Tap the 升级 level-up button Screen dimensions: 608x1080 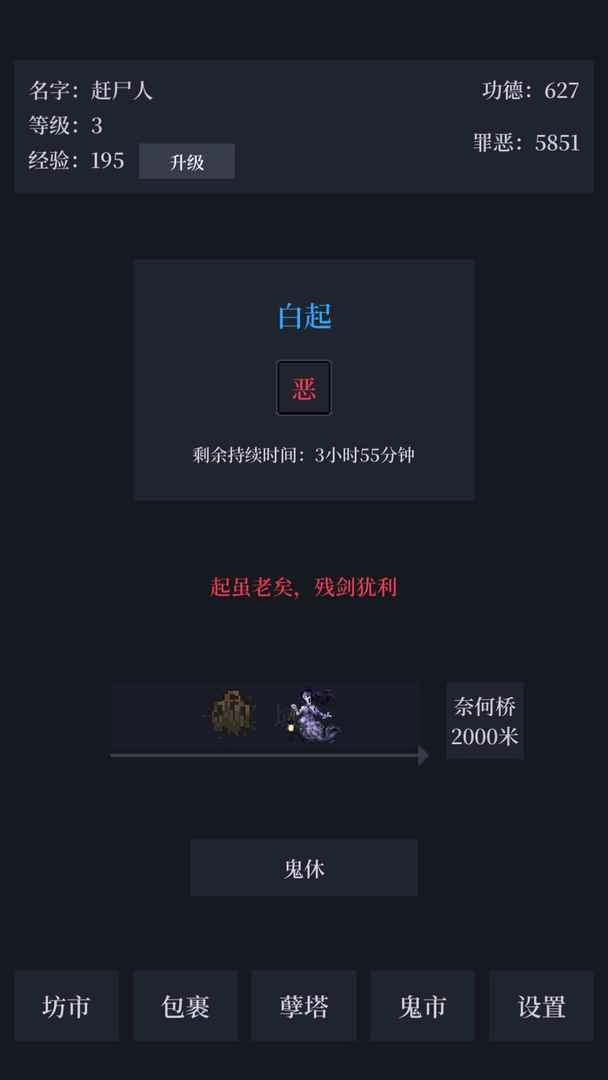(187, 162)
